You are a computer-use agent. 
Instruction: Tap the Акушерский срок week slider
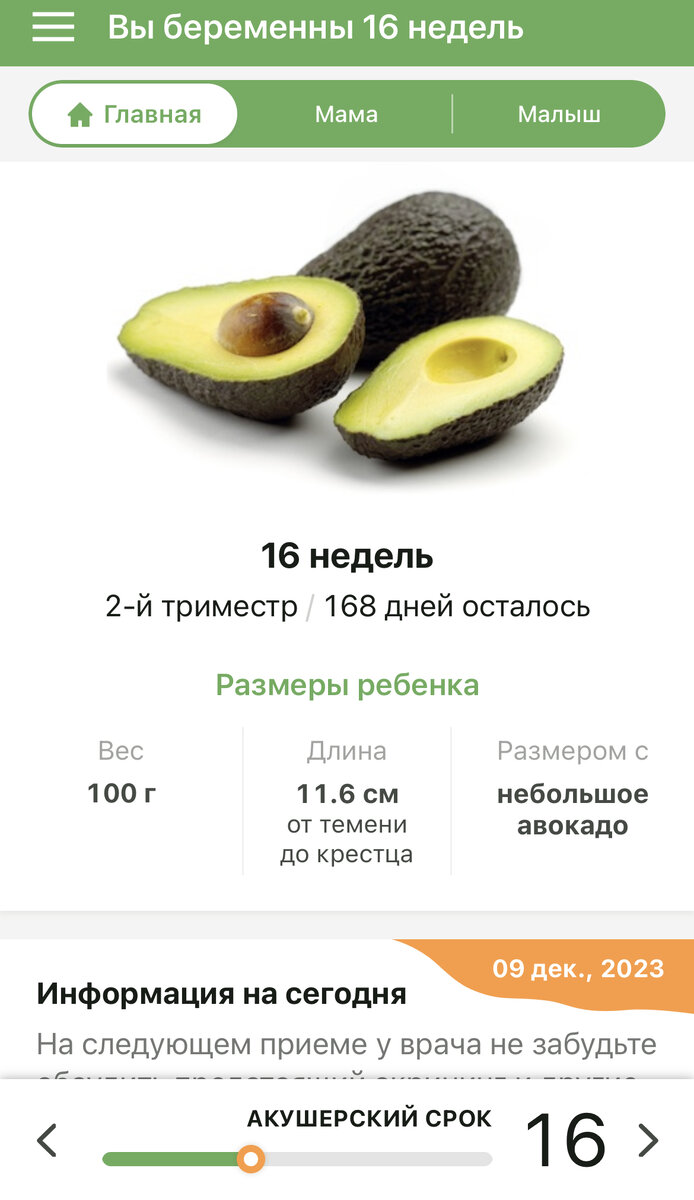[x=297, y=1159]
